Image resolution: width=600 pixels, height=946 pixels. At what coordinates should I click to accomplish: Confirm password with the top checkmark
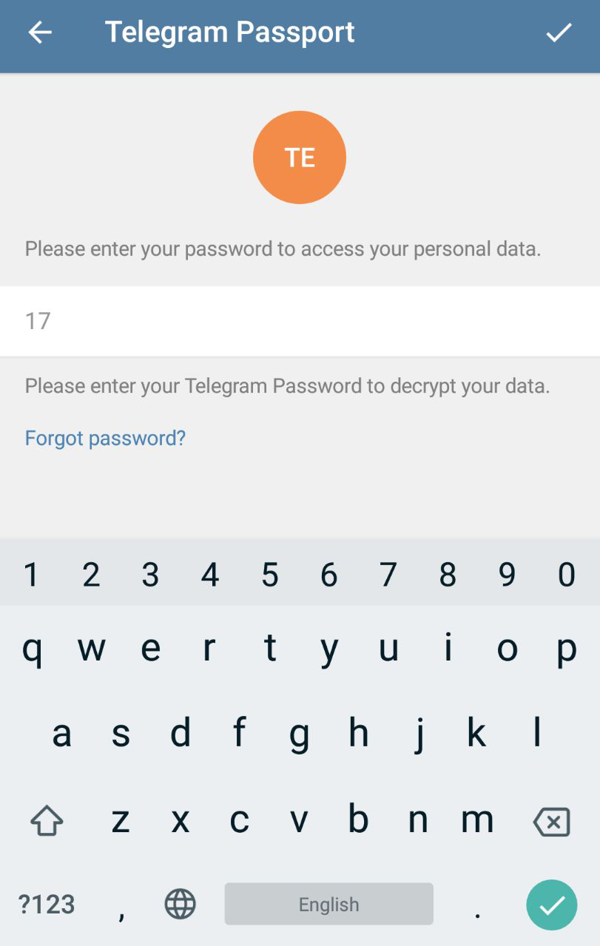click(558, 33)
